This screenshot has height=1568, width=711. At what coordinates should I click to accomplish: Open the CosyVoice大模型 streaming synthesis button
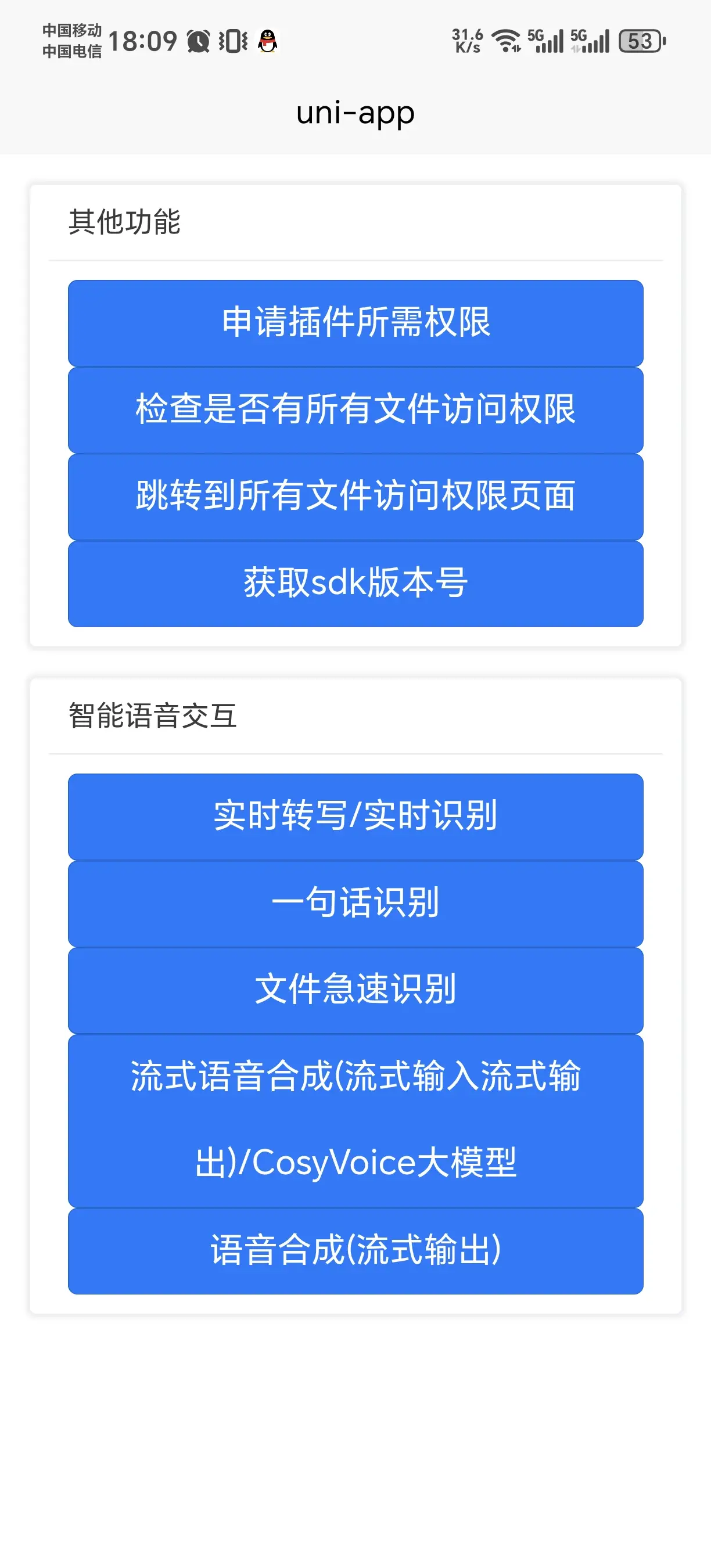pos(355,1120)
